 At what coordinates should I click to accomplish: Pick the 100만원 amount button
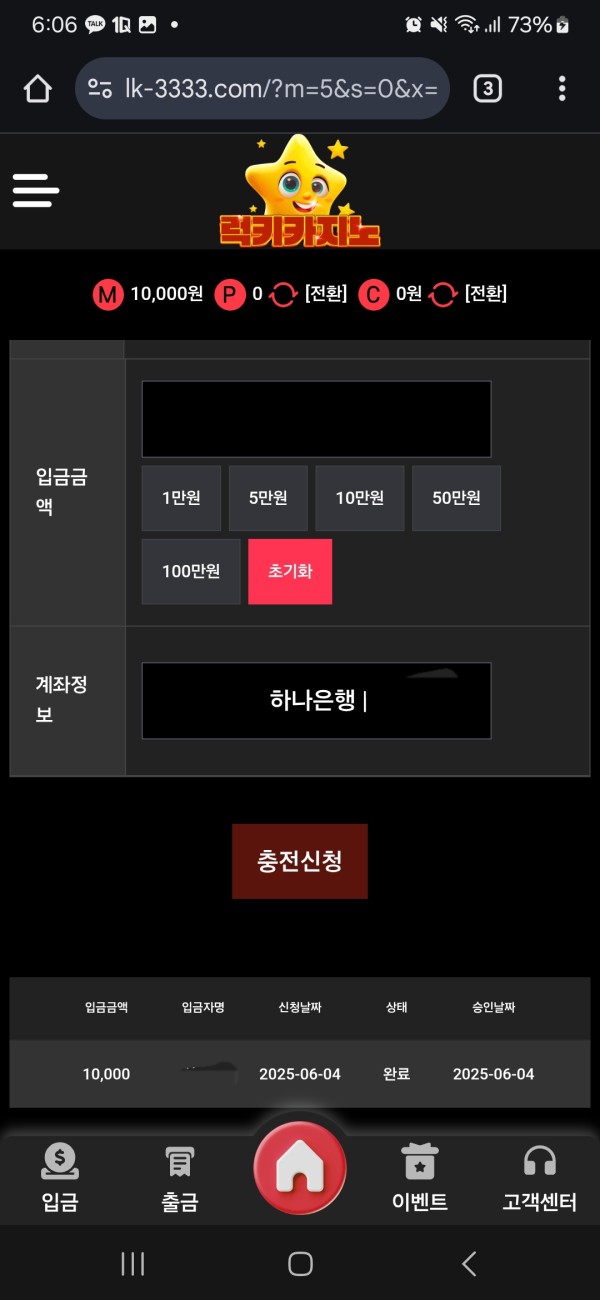pyautogui.click(x=191, y=572)
